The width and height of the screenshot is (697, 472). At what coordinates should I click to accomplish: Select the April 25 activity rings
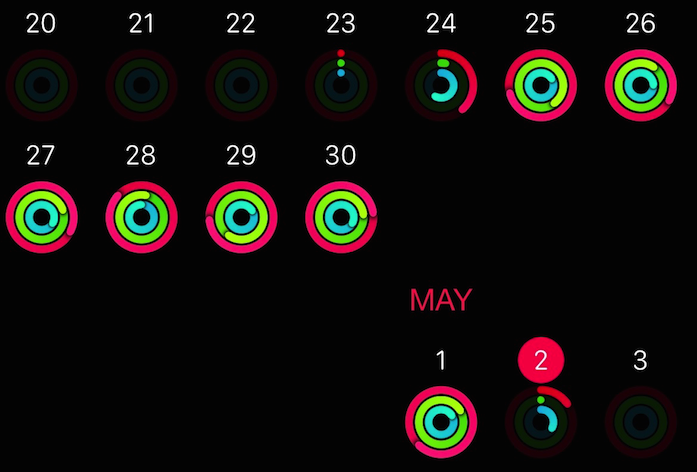pos(541,86)
